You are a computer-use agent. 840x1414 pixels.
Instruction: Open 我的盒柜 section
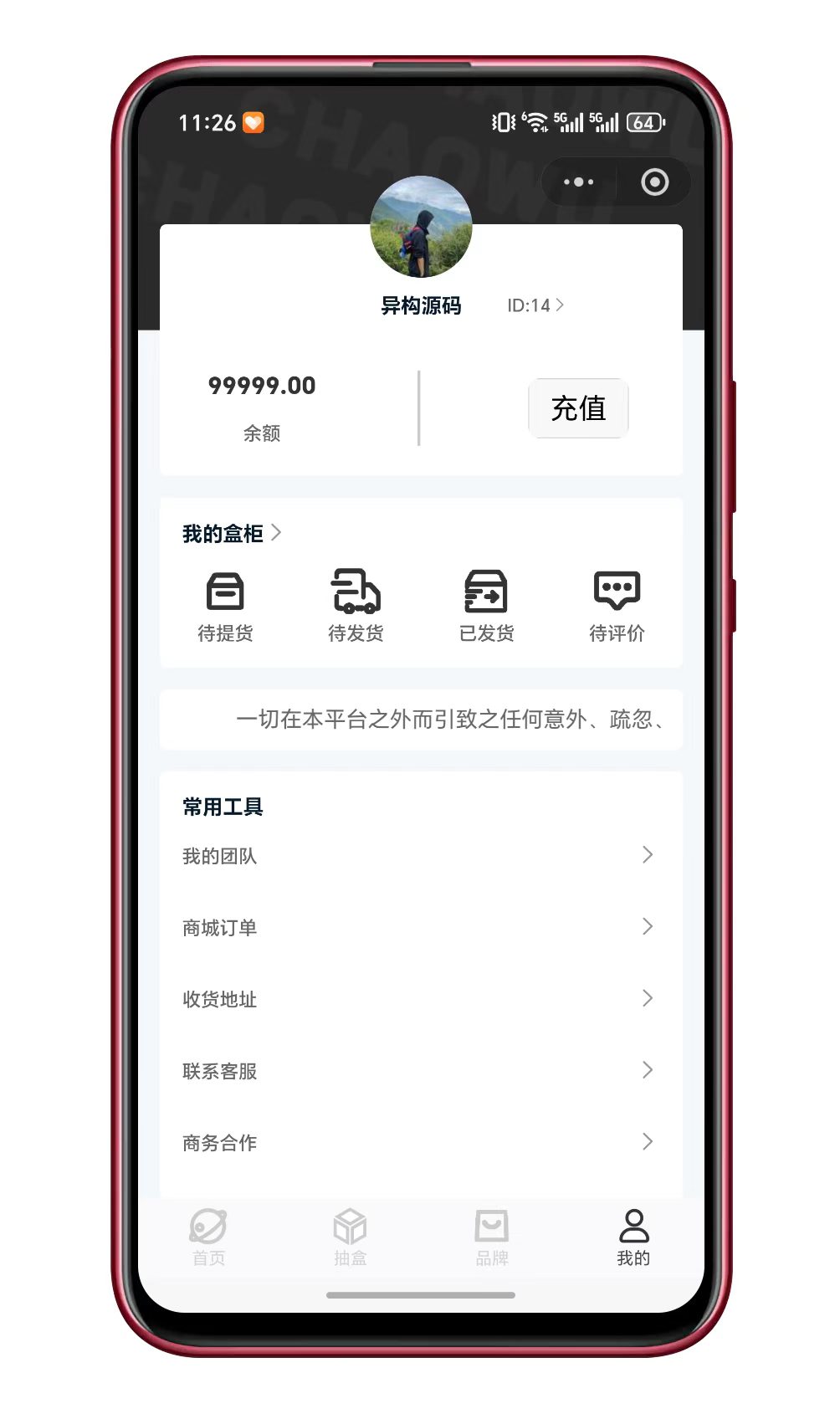(231, 533)
